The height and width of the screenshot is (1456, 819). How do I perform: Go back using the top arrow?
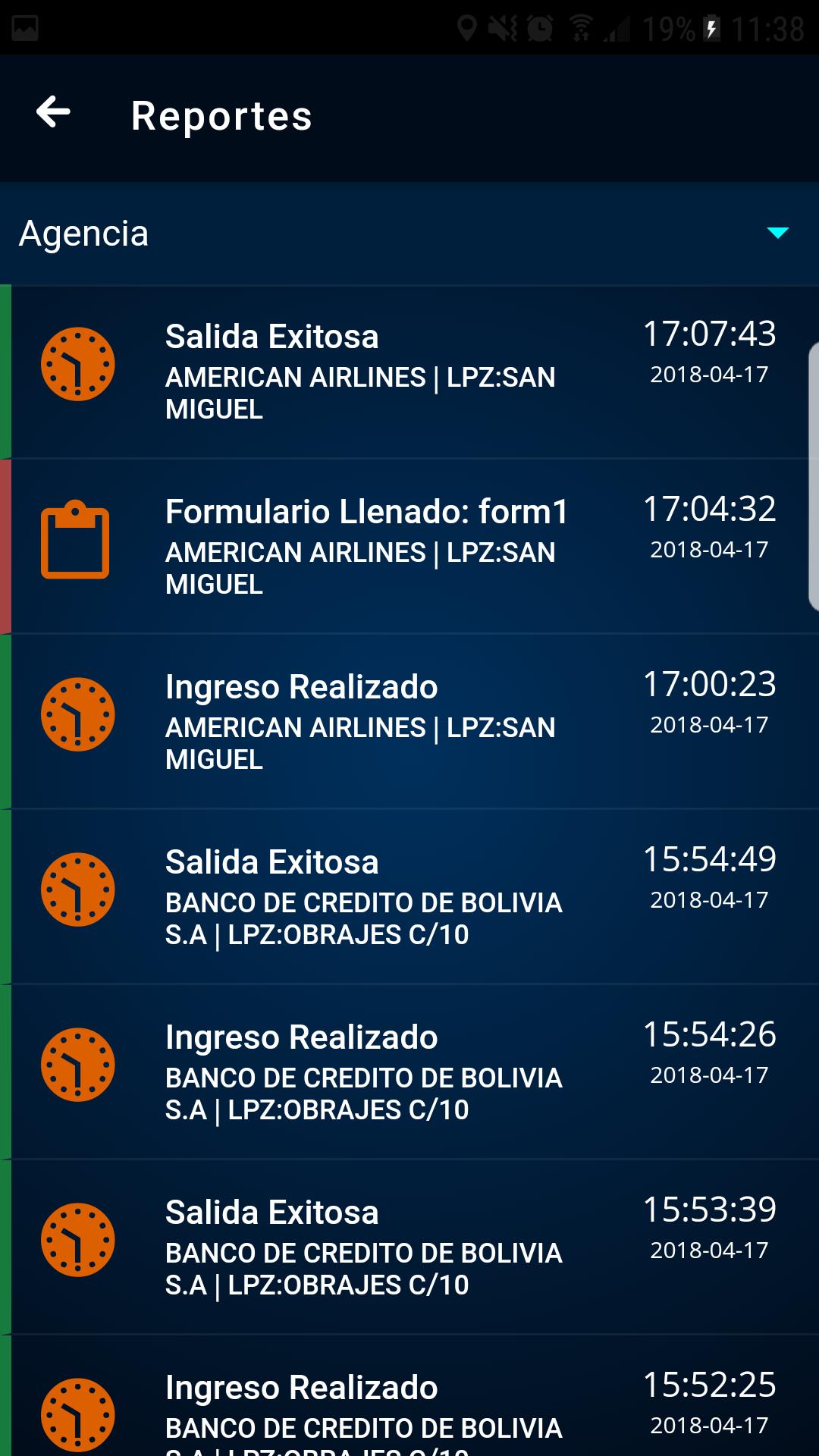coord(54,113)
